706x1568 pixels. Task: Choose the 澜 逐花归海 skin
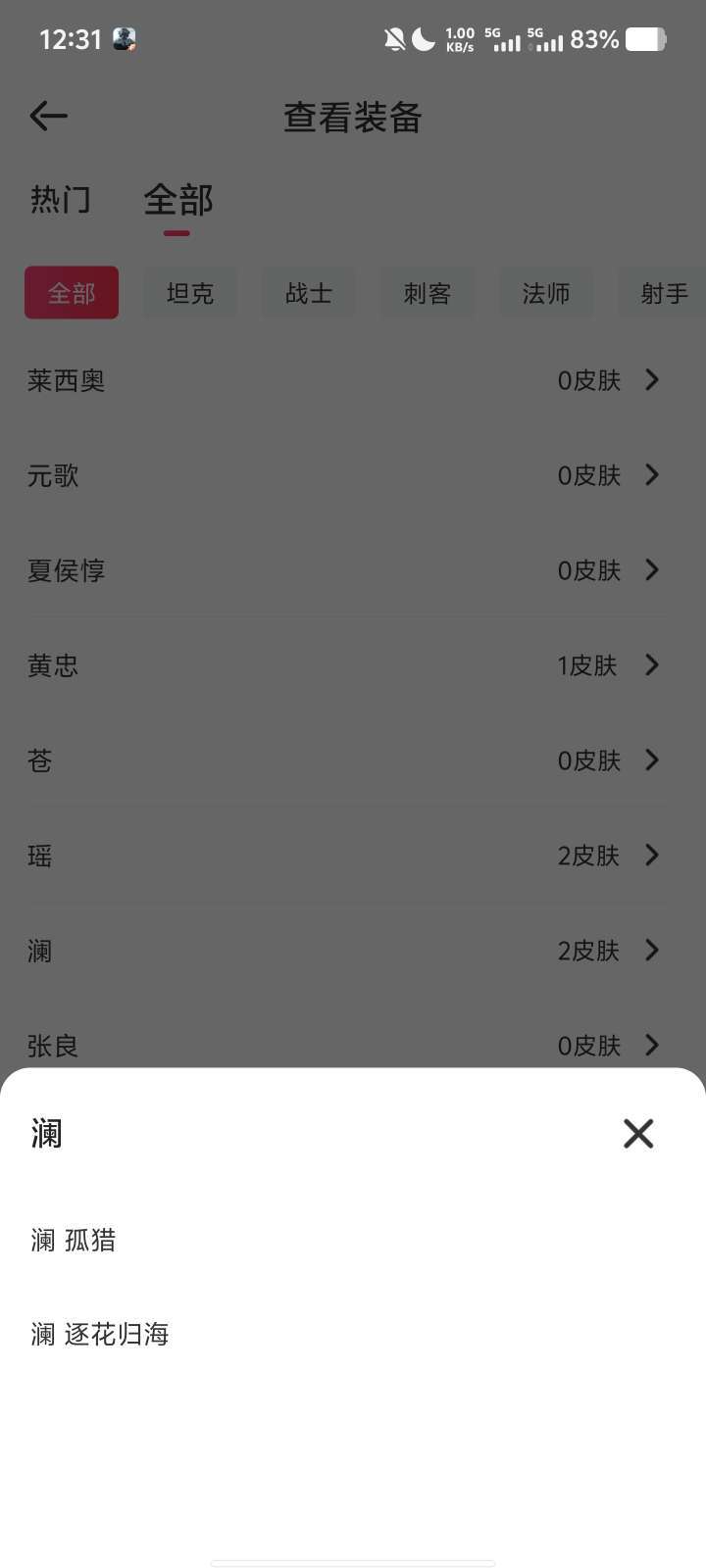[100, 1334]
